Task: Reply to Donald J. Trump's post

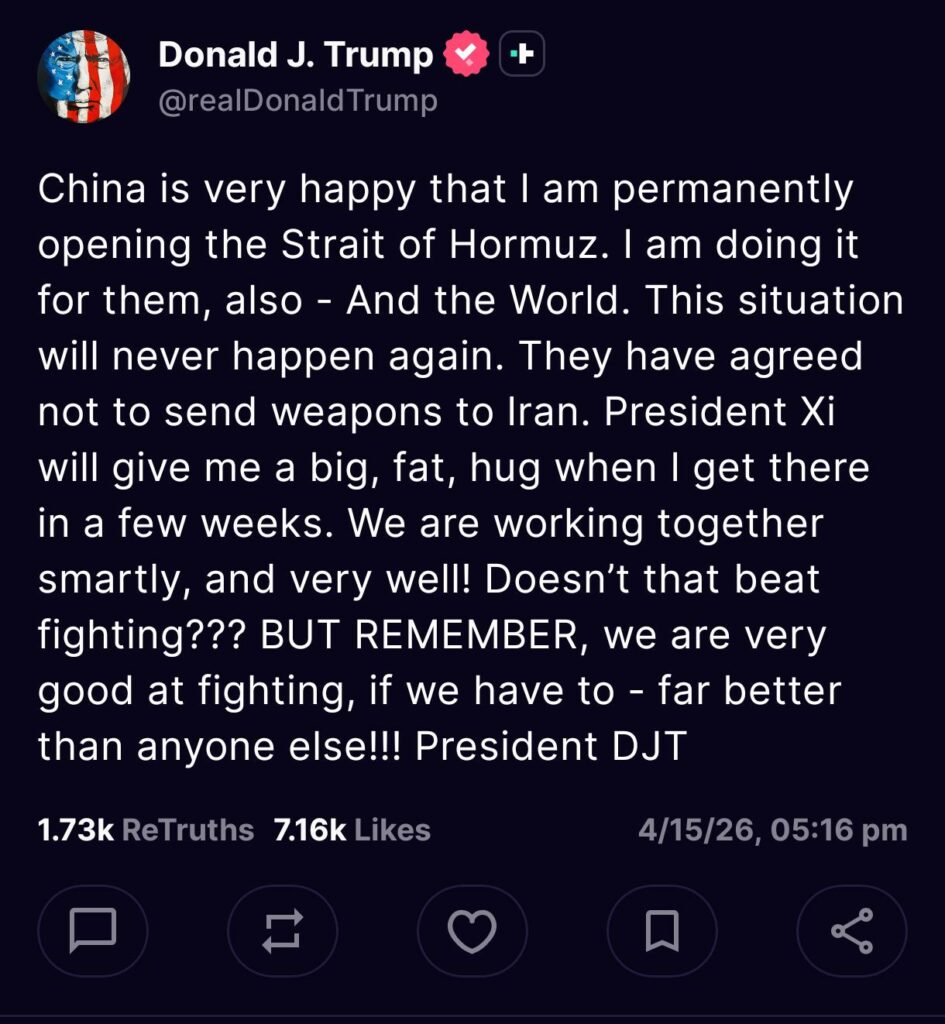Action: (92, 931)
